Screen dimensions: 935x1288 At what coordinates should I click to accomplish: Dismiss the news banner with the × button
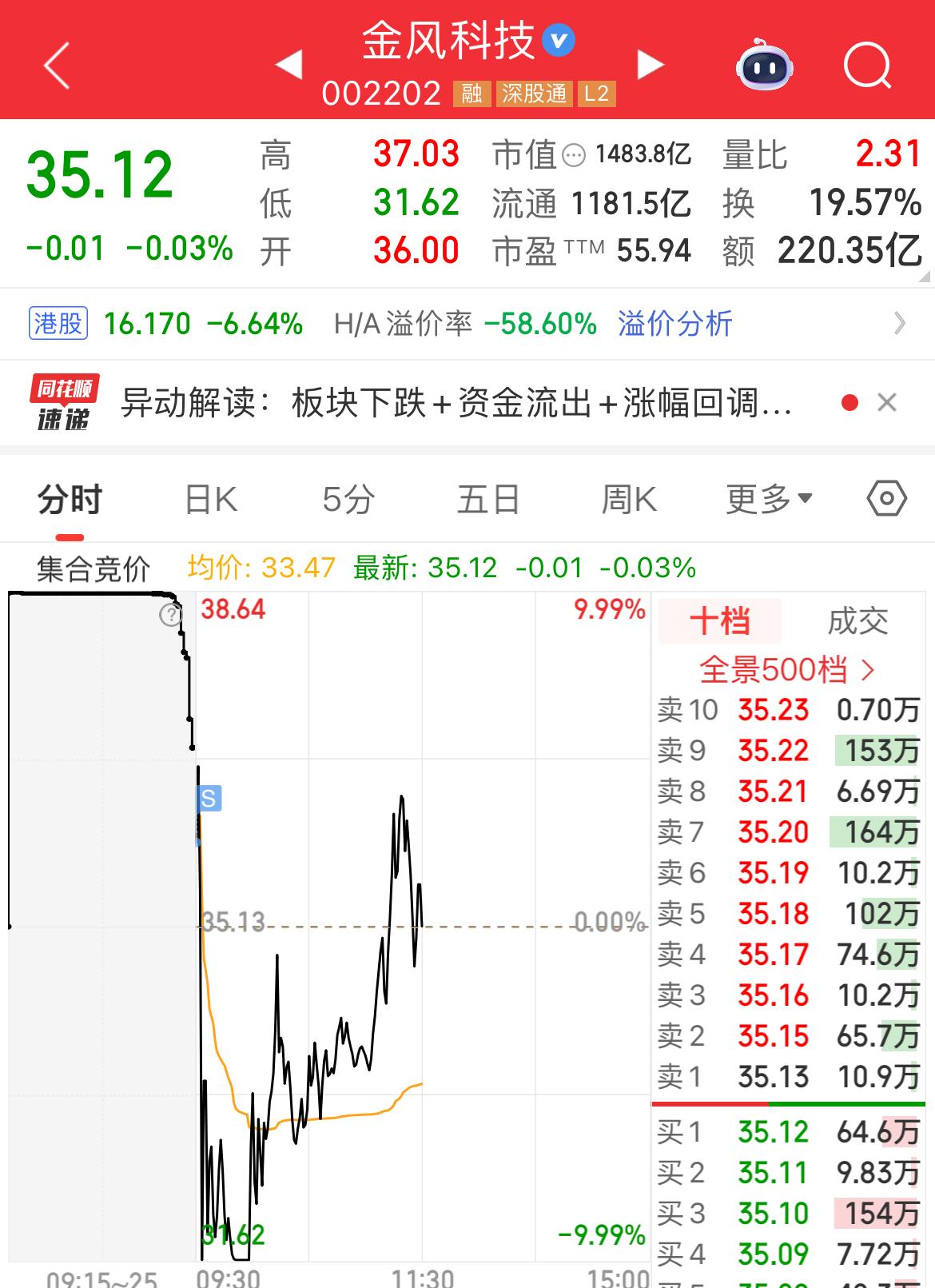[889, 404]
